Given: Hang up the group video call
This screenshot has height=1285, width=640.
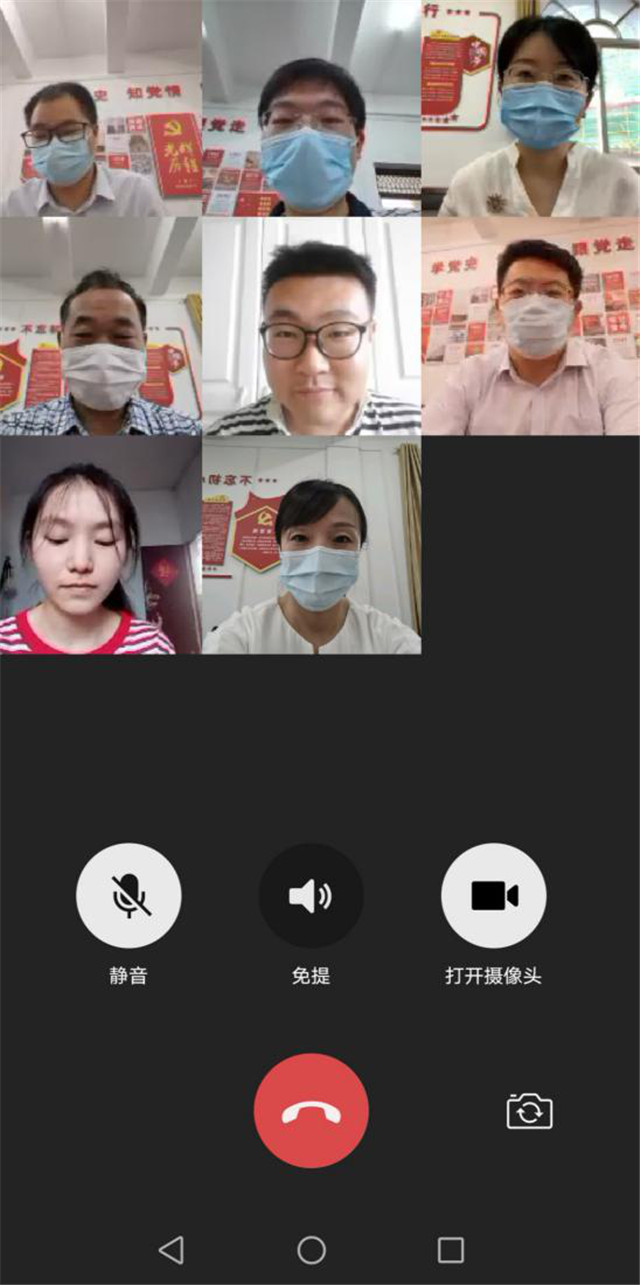Looking at the screenshot, I should [311, 1111].
